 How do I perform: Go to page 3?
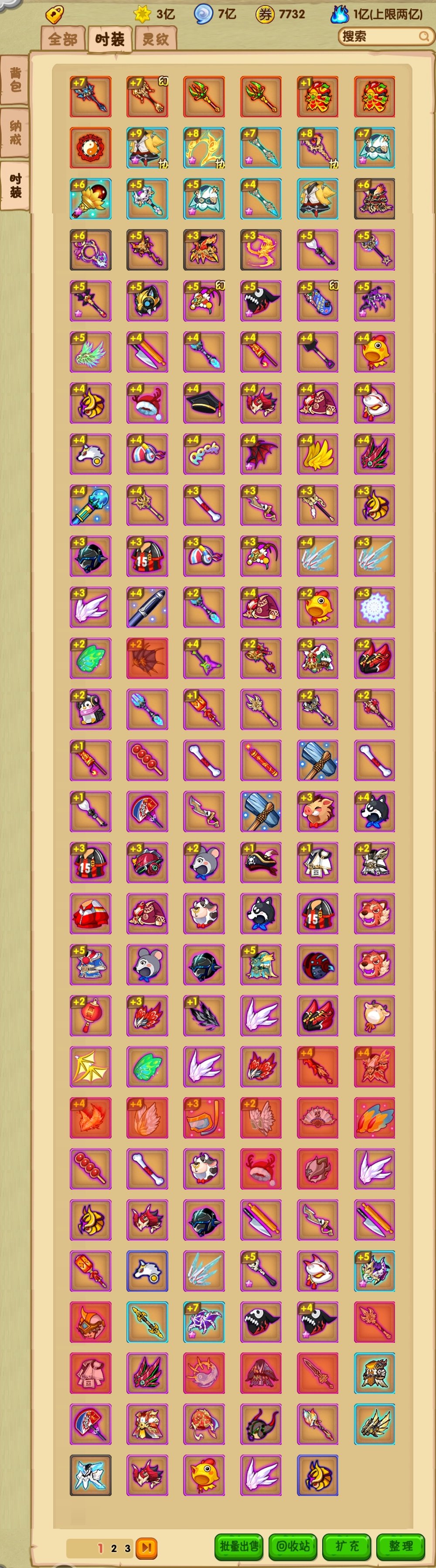pyautogui.click(x=127, y=1547)
